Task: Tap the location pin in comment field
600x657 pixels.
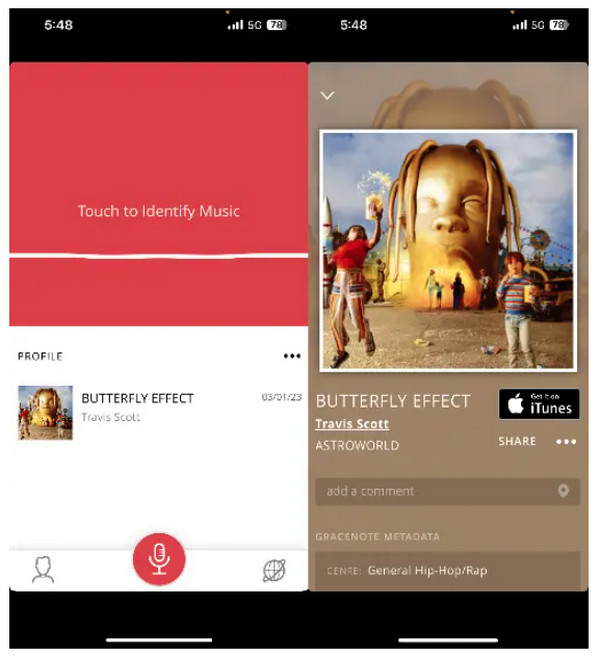Action: 563,491
